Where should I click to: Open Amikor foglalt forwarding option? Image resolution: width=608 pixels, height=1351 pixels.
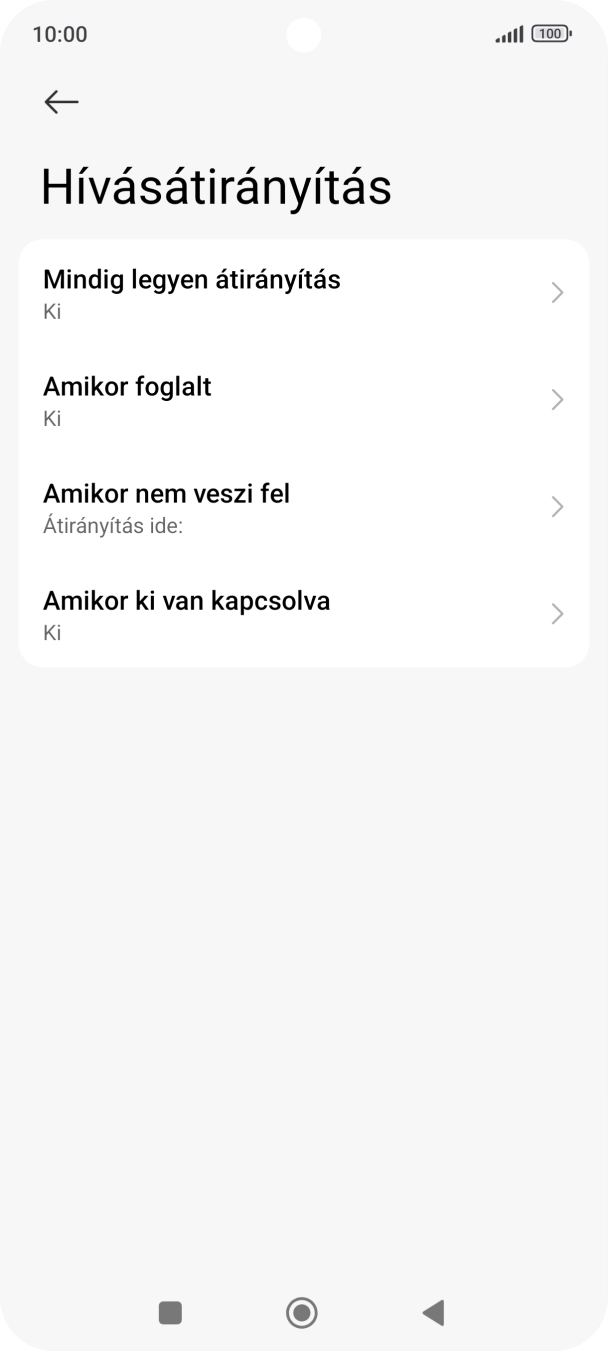click(x=304, y=400)
